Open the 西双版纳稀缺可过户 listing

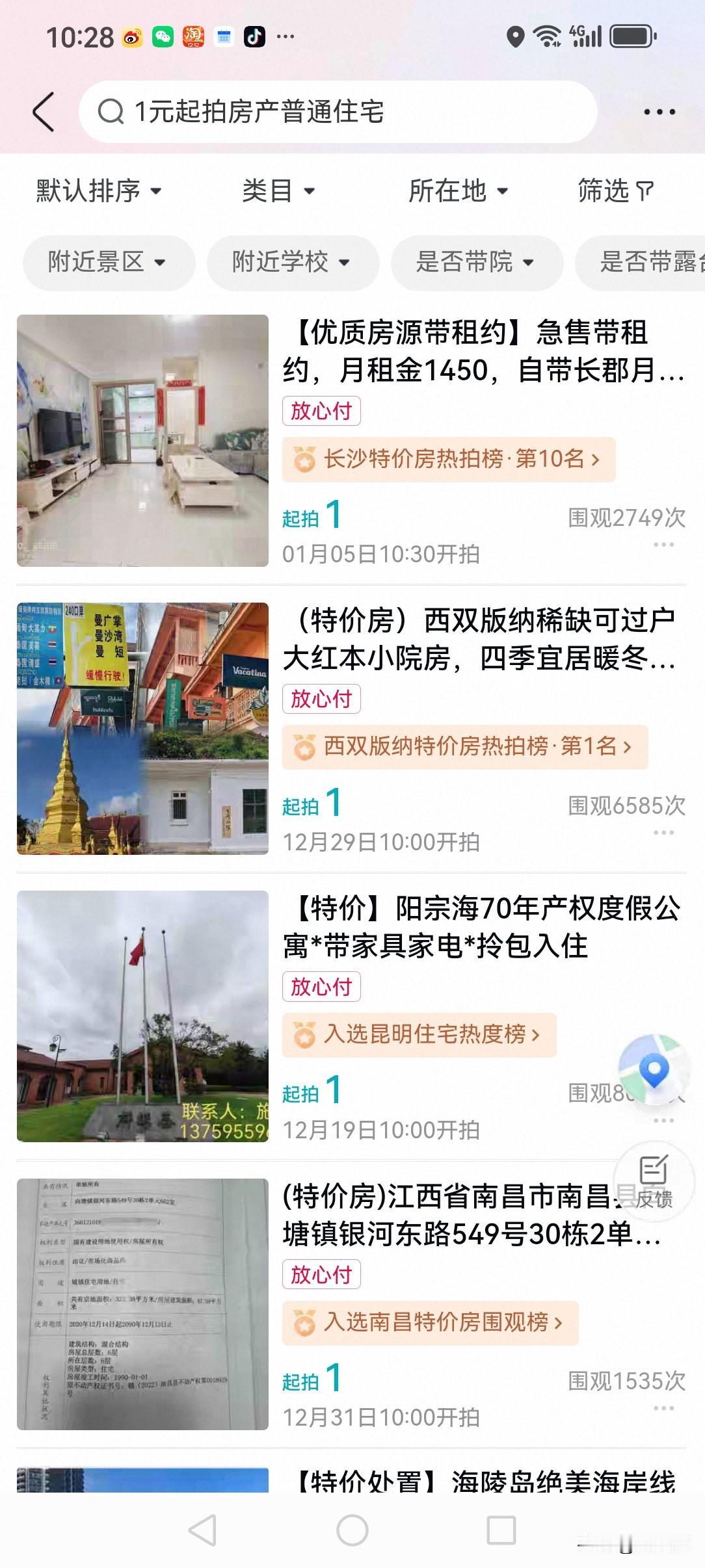[x=479, y=639]
